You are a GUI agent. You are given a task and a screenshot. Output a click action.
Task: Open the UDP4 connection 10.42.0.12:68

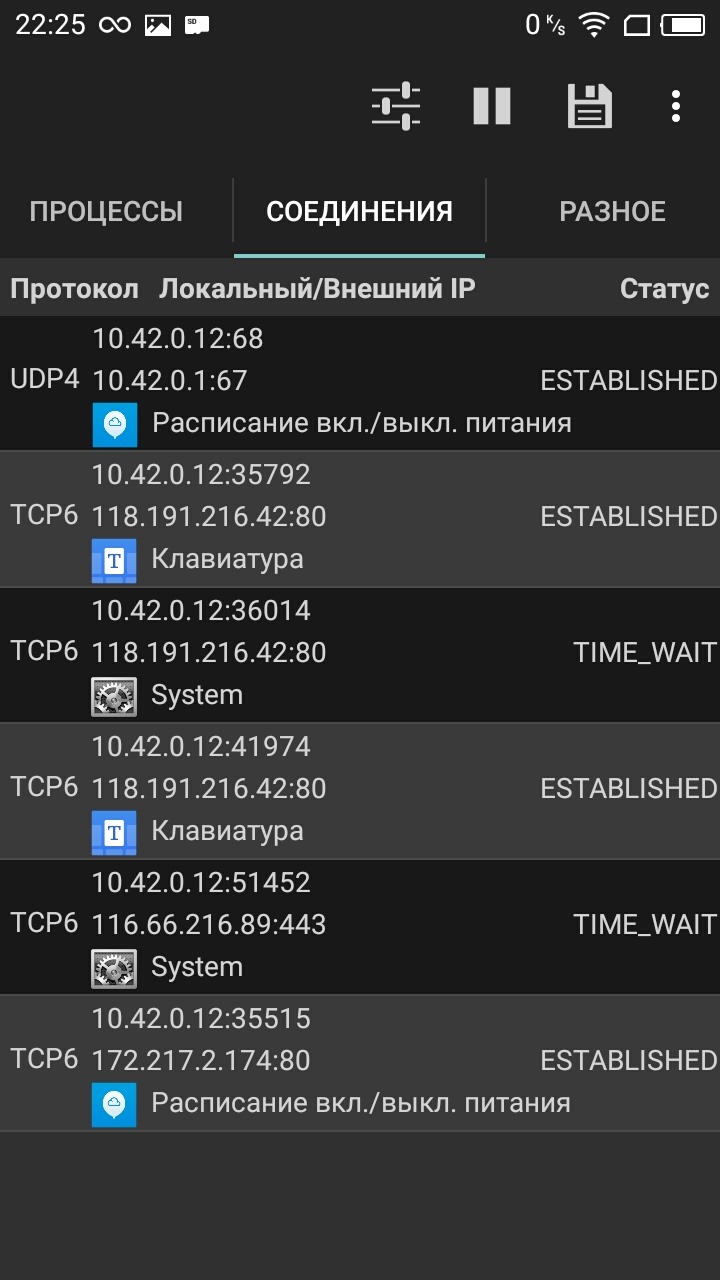click(x=360, y=382)
